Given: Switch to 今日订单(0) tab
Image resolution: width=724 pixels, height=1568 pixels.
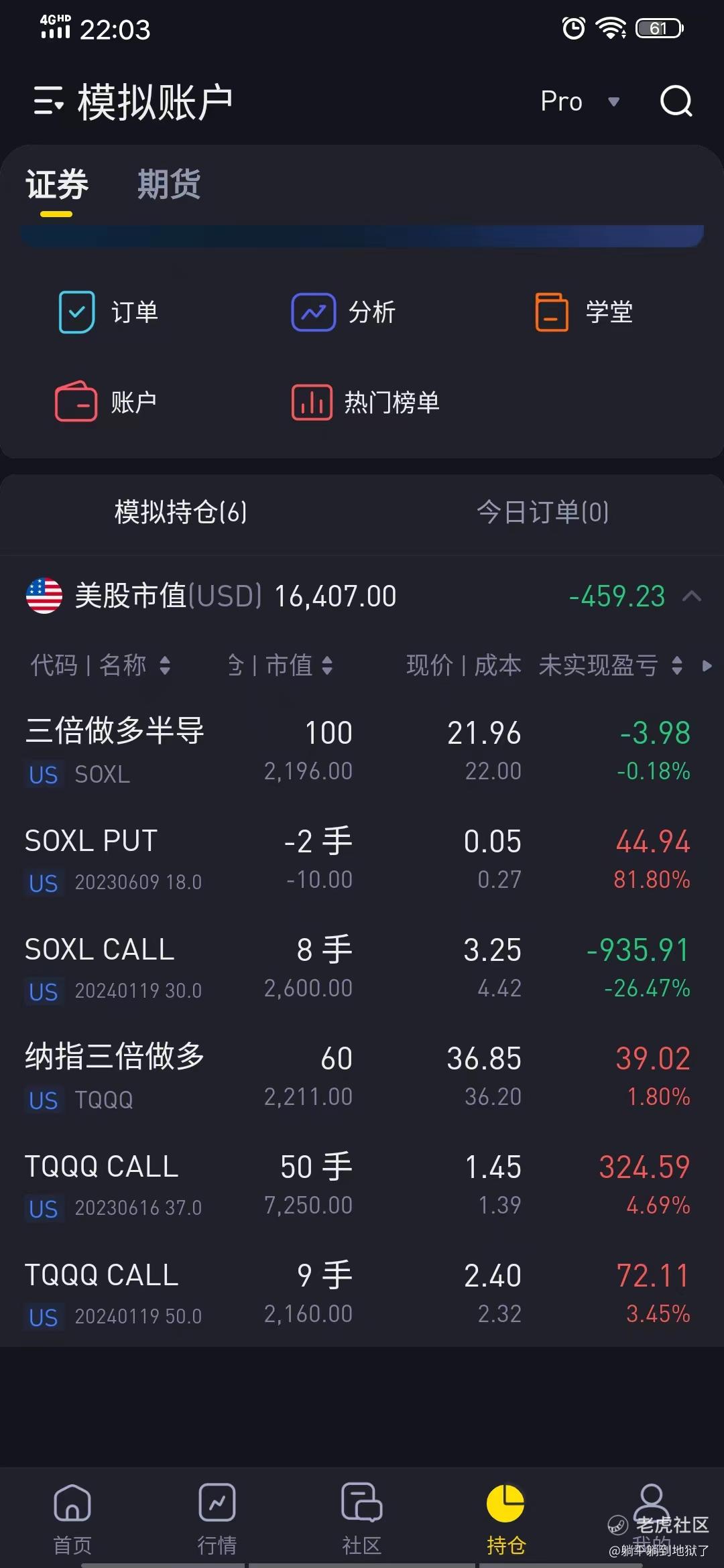Looking at the screenshot, I should (542, 513).
